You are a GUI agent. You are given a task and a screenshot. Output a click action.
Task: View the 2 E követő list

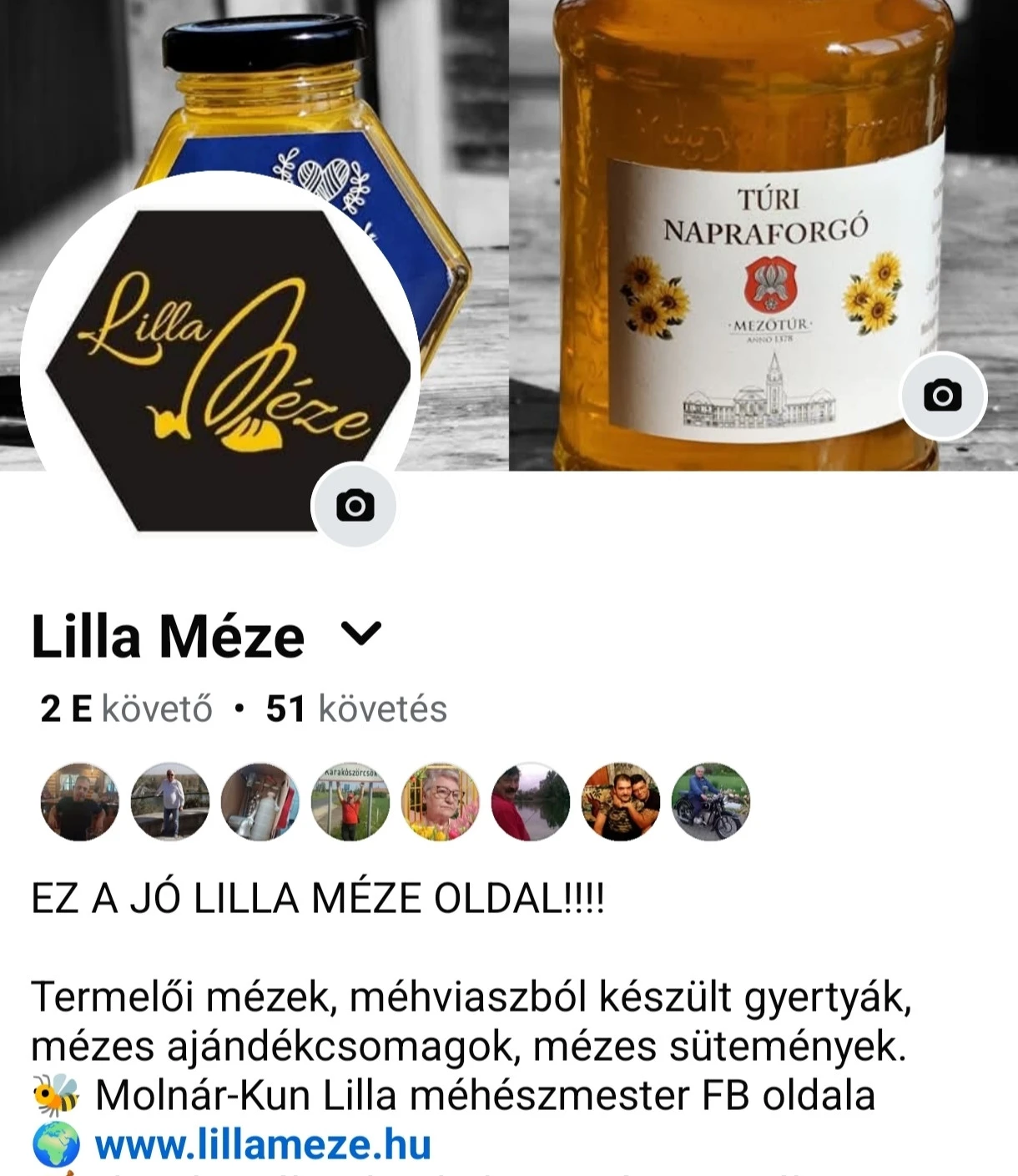click(126, 709)
